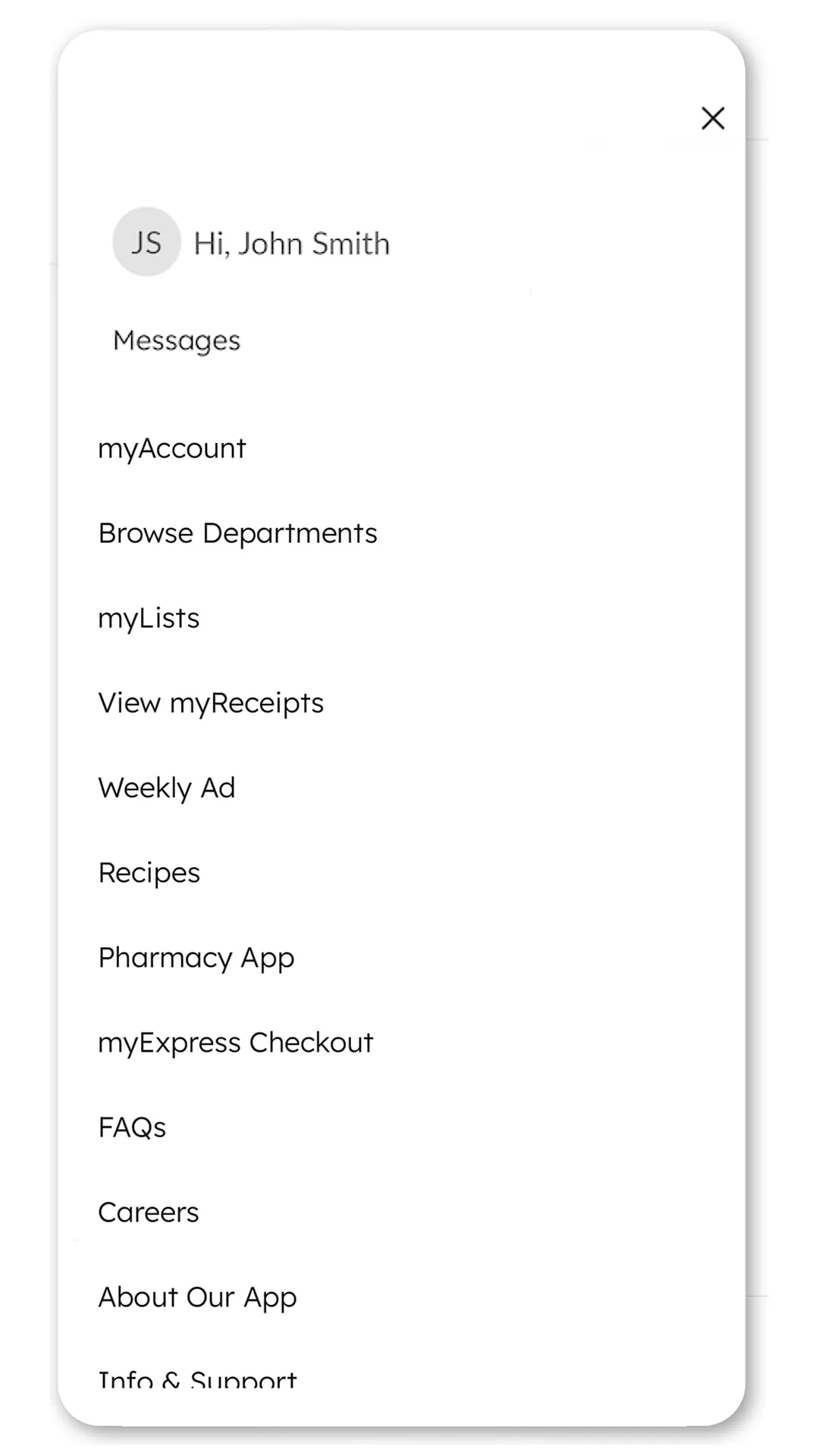The height and width of the screenshot is (1456, 819).
Task: Browse Recipes
Action: (149, 873)
